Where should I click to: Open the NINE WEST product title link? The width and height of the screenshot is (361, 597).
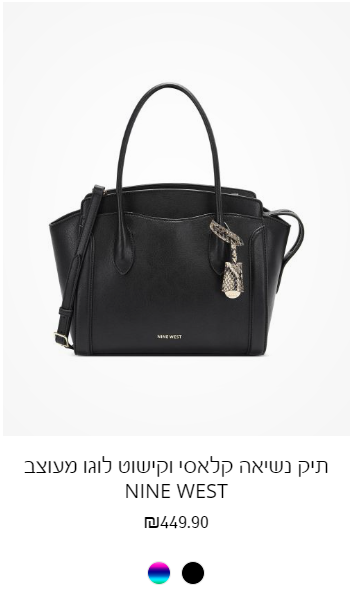tap(177, 479)
